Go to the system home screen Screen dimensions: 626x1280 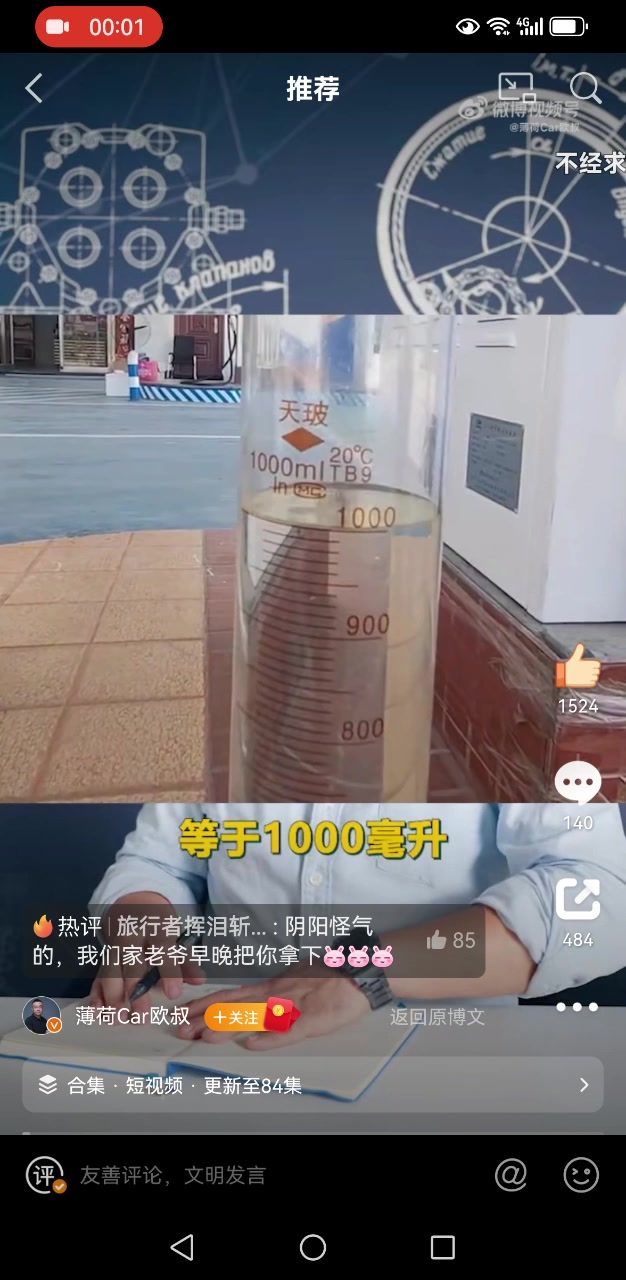click(x=313, y=1247)
